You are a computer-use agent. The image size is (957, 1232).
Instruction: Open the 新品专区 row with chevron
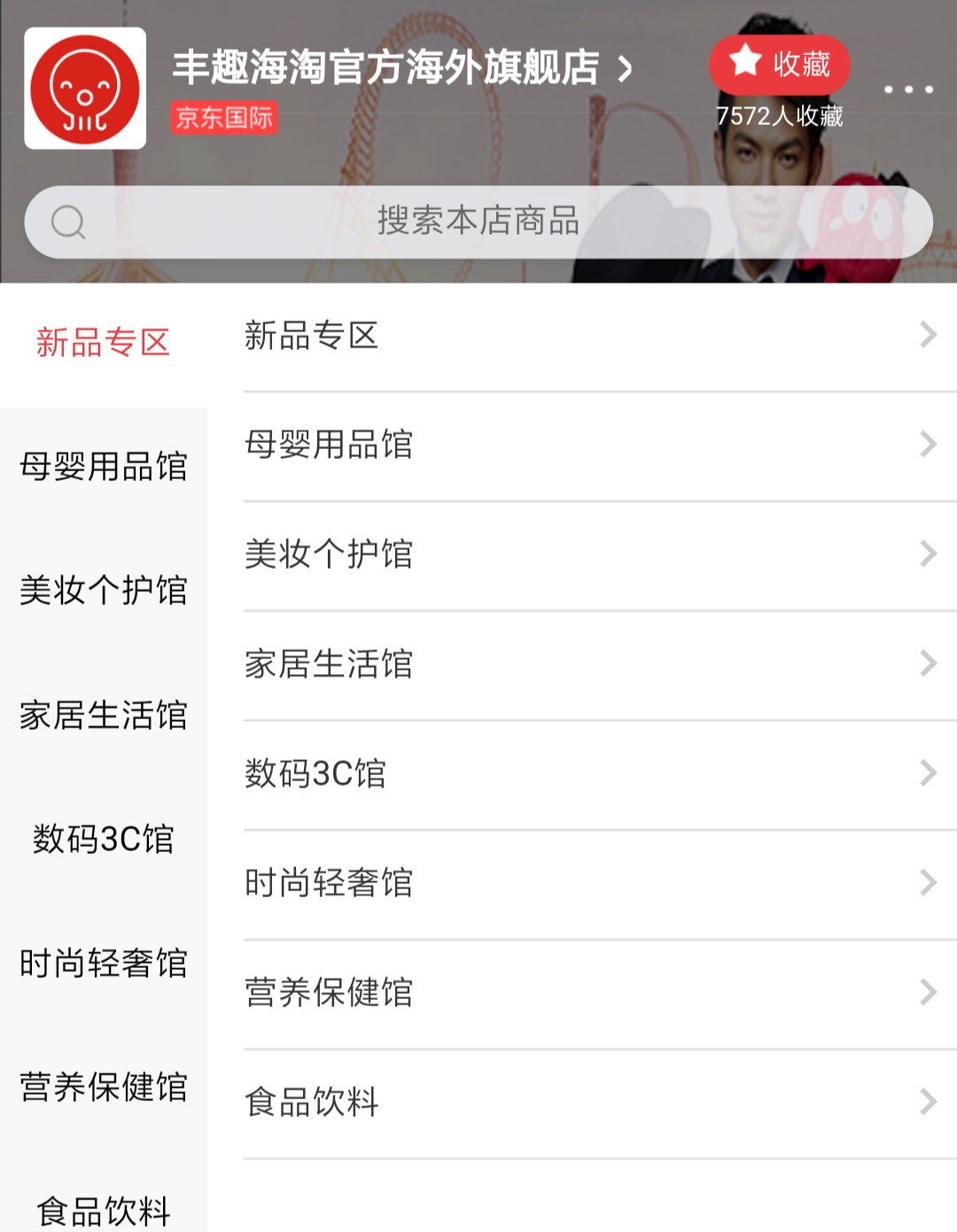pyautogui.click(x=589, y=336)
